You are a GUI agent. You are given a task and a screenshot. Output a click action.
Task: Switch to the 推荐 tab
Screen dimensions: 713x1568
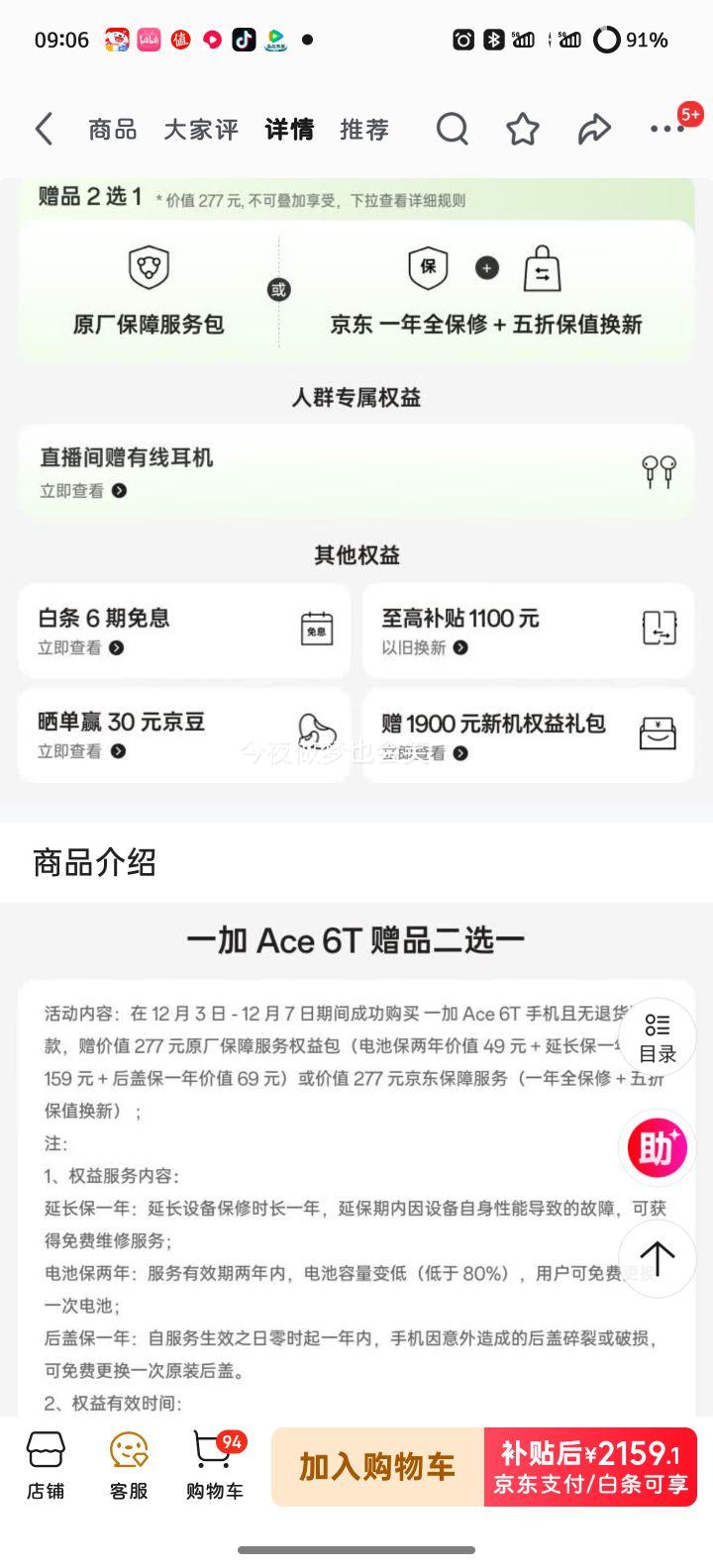coord(363,129)
